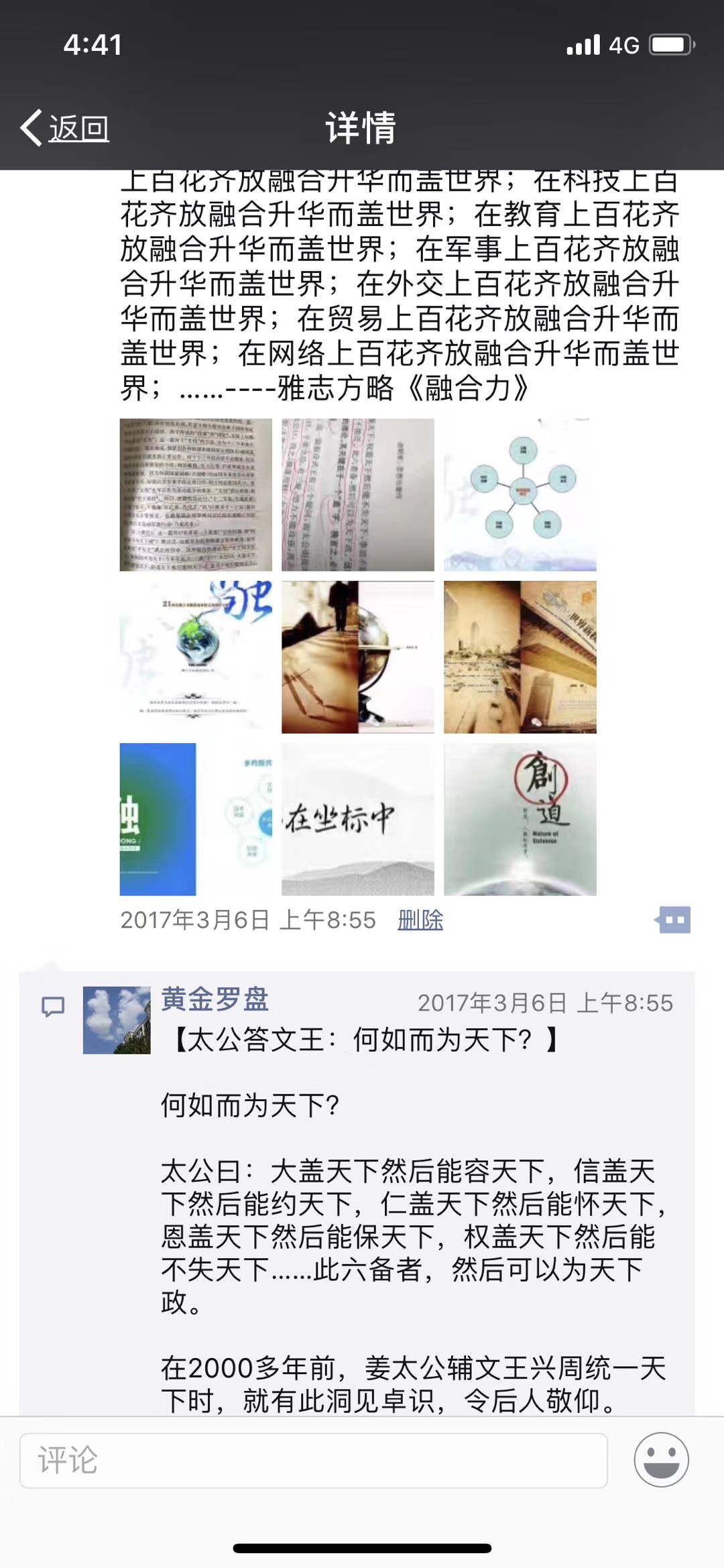Viewport: 724px width, 1568px height.
Task: Focus the 评论 comment input field
Action: pyautogui.click(x=314, y=1460)
